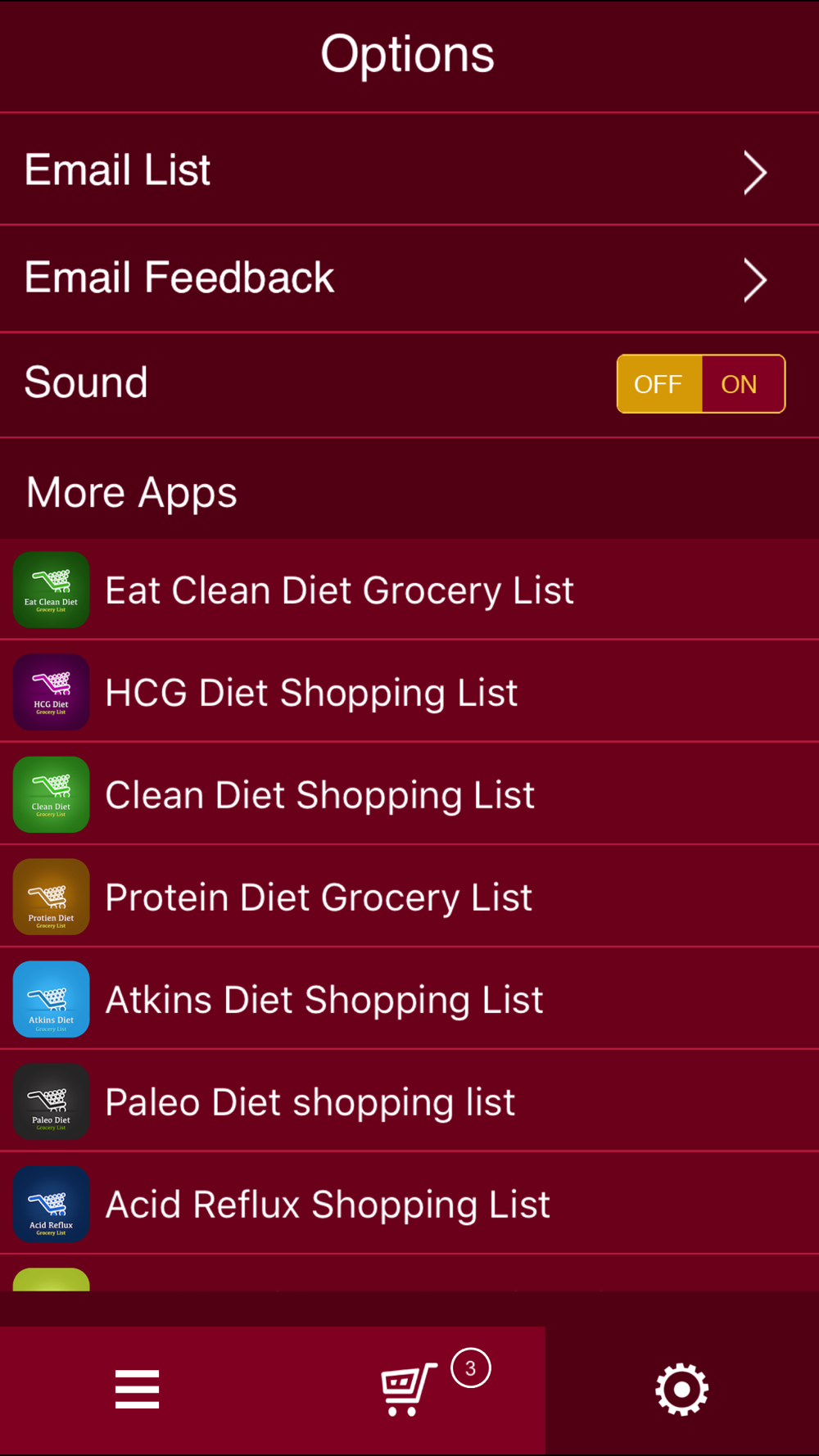Tap the settings gear tab
Image resolution: width=819 pixels, height=1456 pixels.
682,1390
